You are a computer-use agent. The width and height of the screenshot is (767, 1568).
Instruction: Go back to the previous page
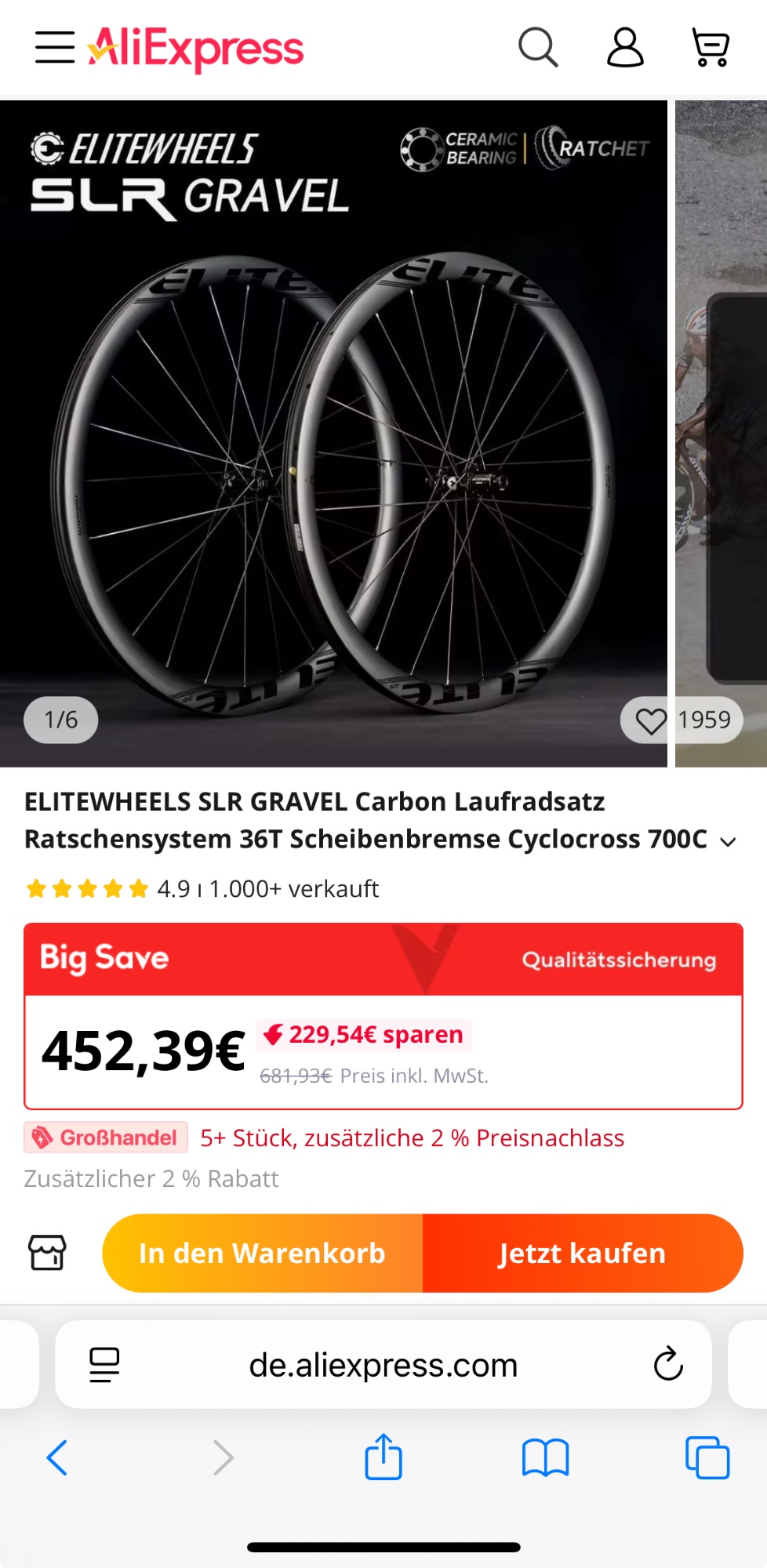(57, 1457)
